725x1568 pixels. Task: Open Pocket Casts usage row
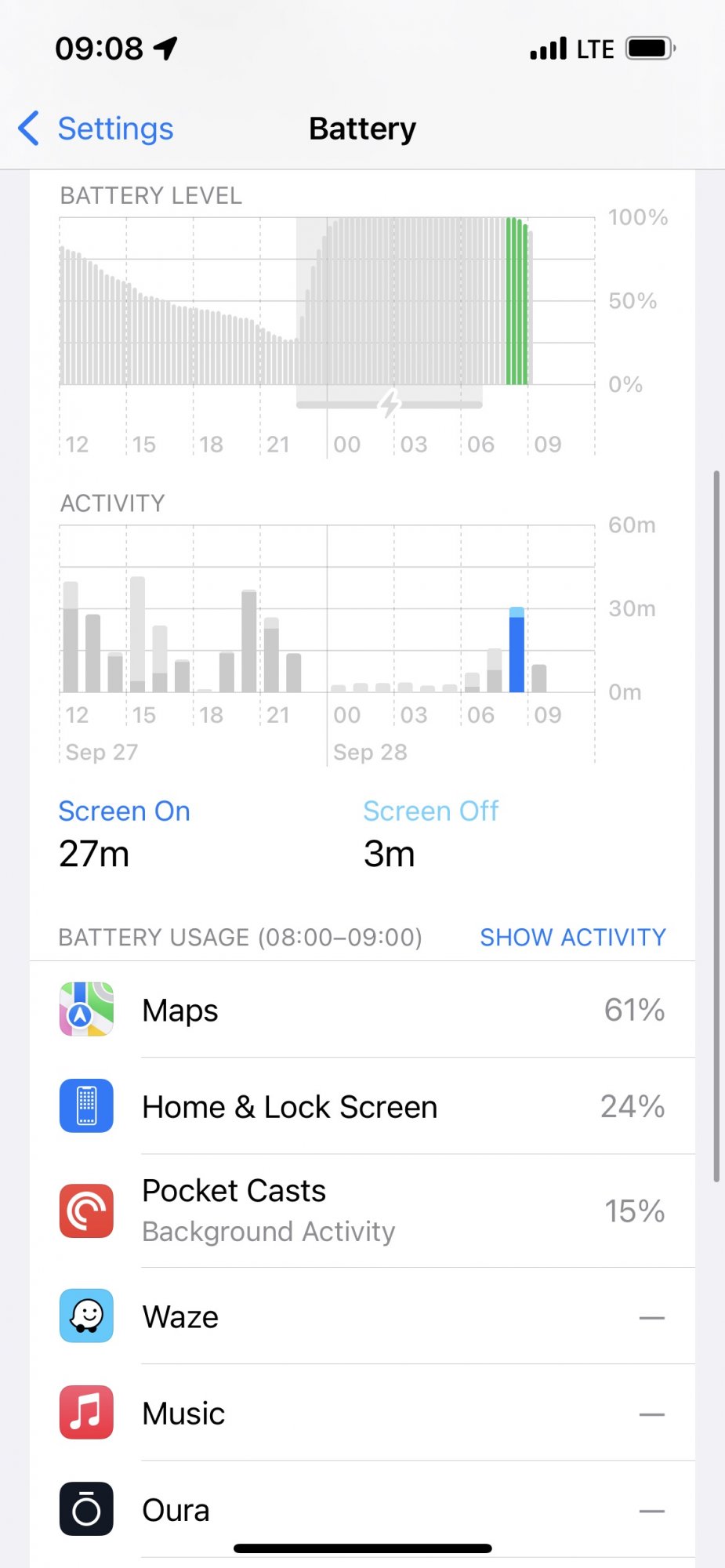pos(362,1210)
